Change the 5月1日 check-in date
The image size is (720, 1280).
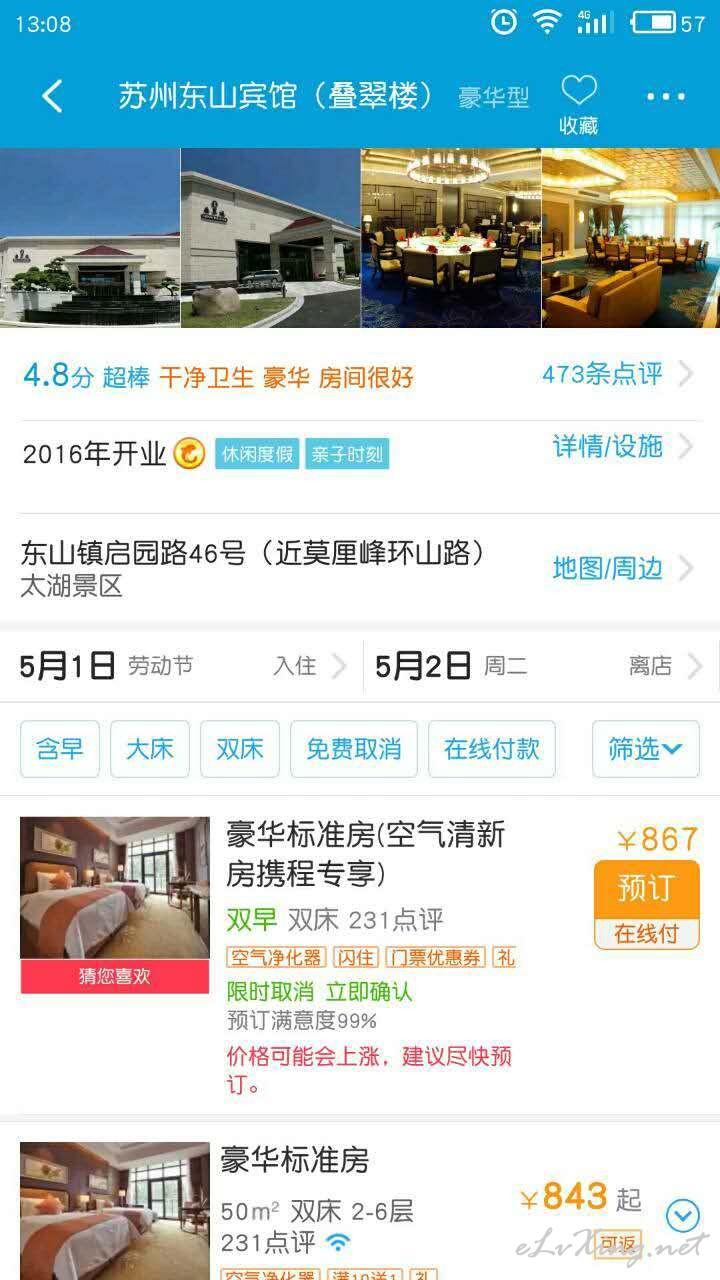(x=182, y=666)
